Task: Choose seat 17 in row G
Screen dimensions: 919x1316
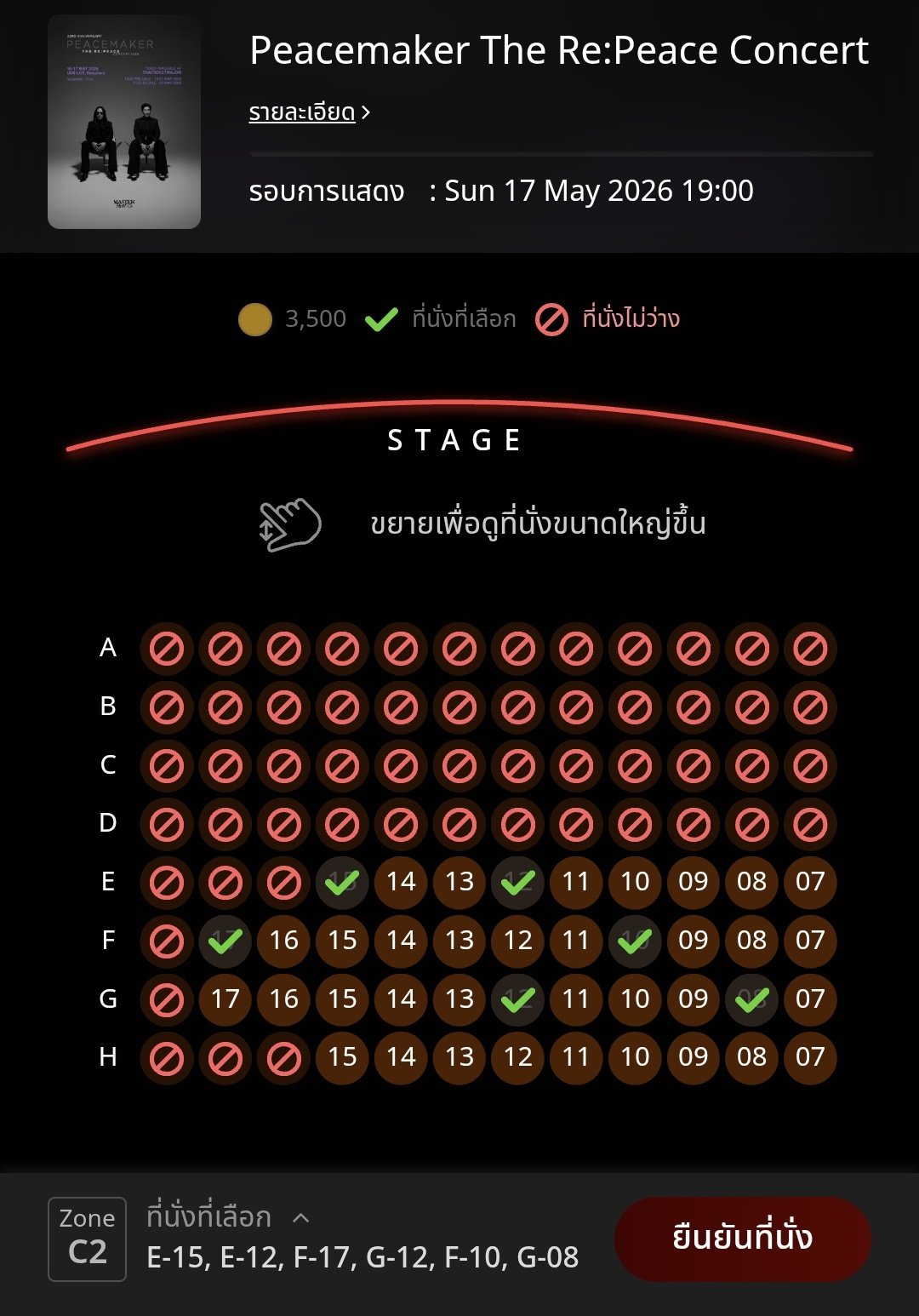Action: click(225, 999)
